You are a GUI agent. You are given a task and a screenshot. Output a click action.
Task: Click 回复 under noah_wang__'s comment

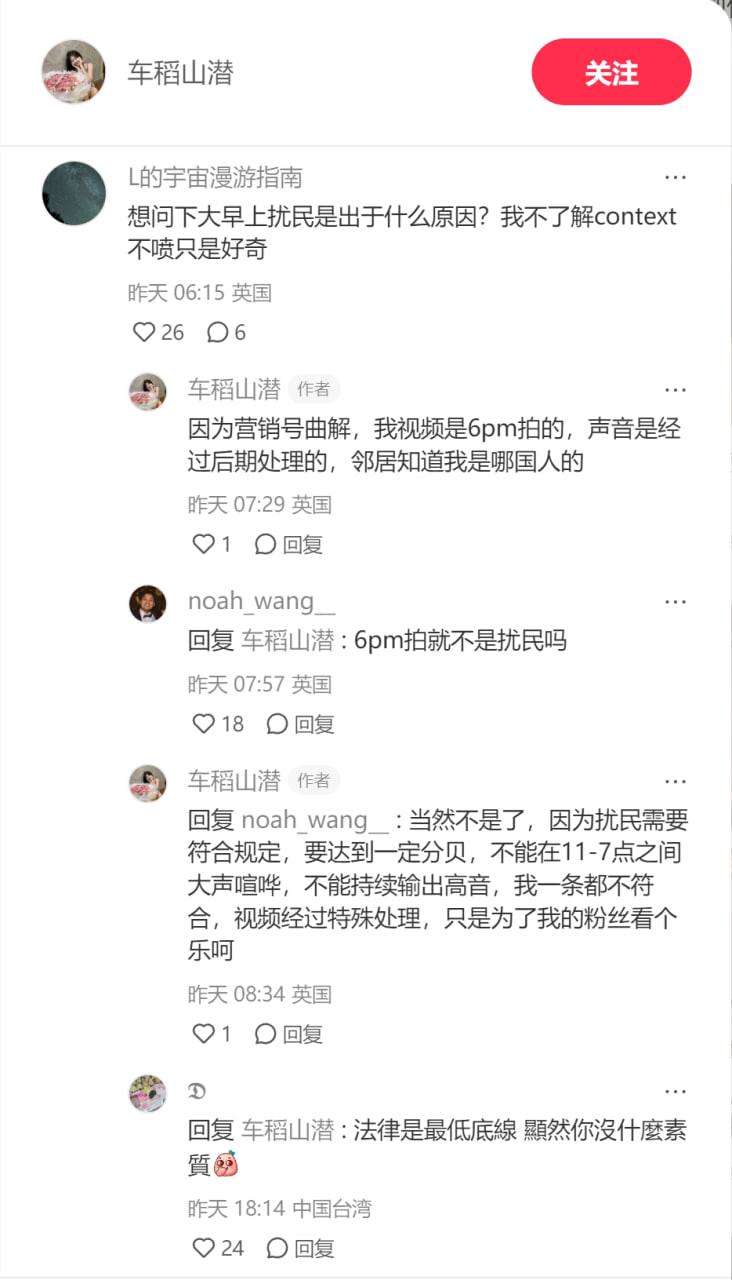301,723
